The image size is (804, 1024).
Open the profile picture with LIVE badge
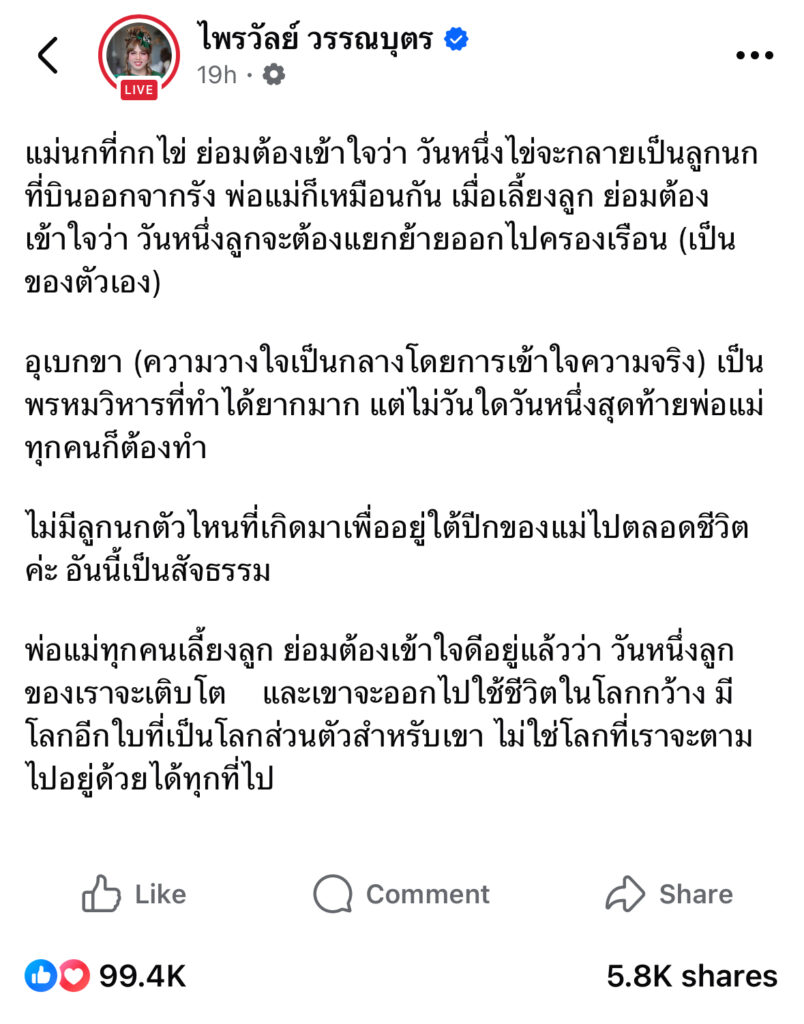point(138,58)
